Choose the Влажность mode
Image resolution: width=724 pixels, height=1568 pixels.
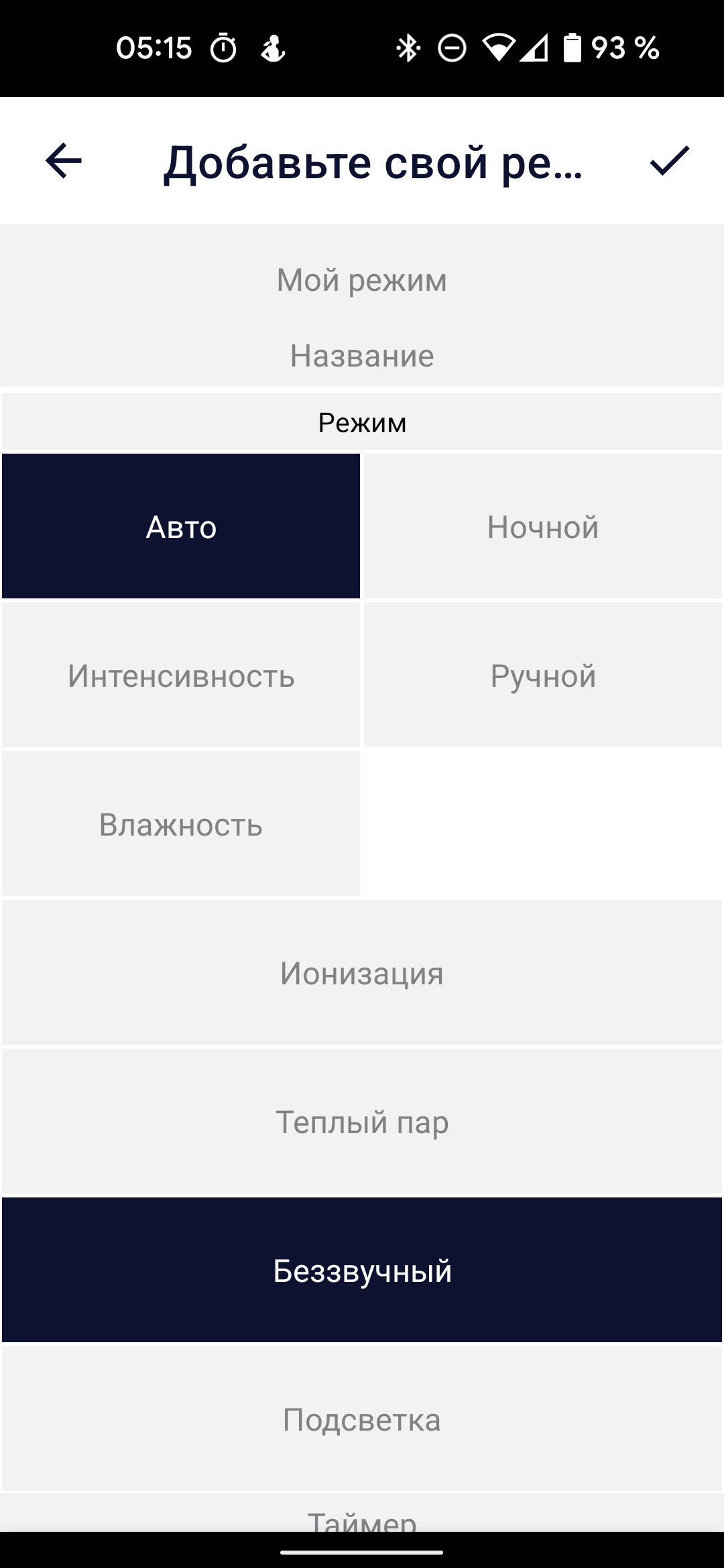click(181, 824)
